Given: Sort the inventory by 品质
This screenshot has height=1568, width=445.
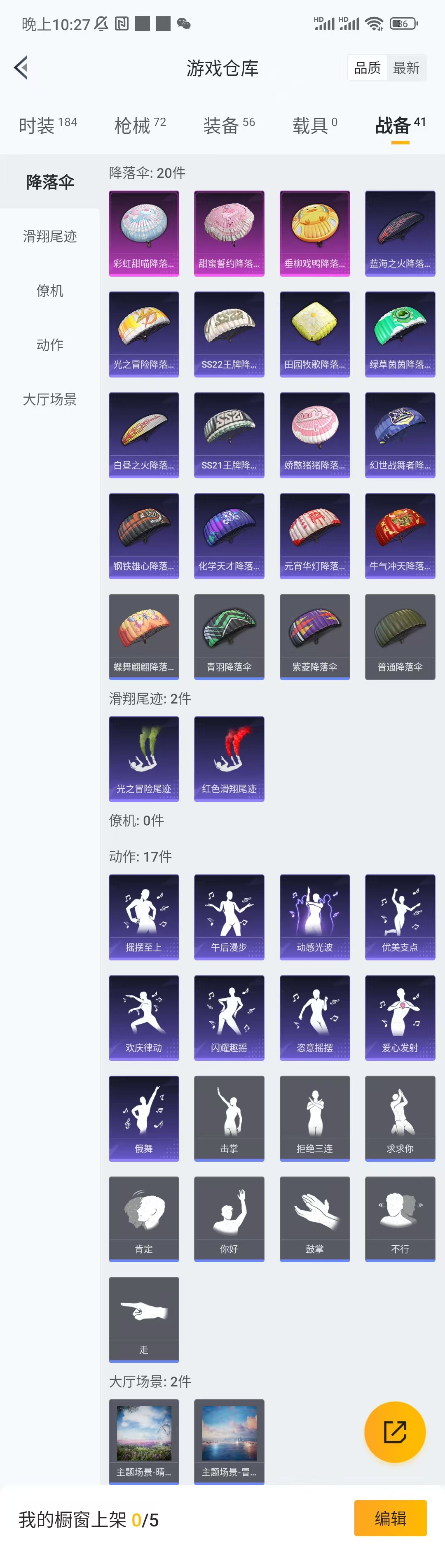Looking at the screenshot, I should click(x=367, y=68).
